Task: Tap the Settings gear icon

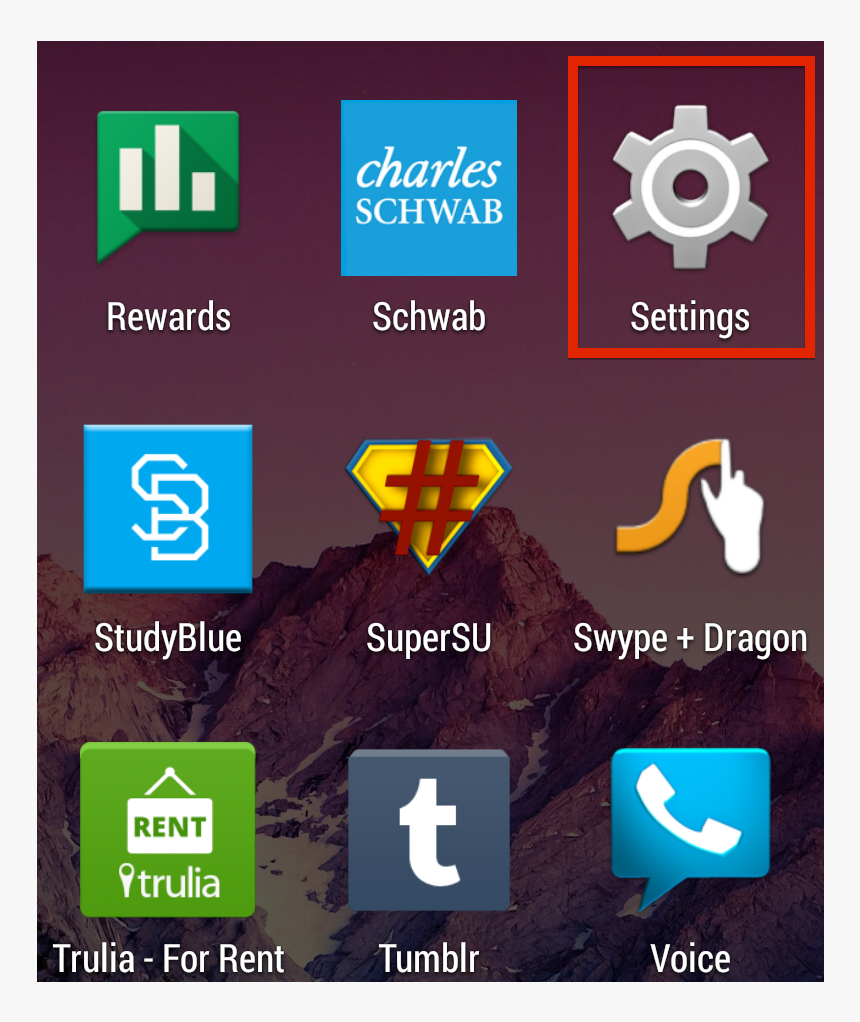Action: [690, 190]
